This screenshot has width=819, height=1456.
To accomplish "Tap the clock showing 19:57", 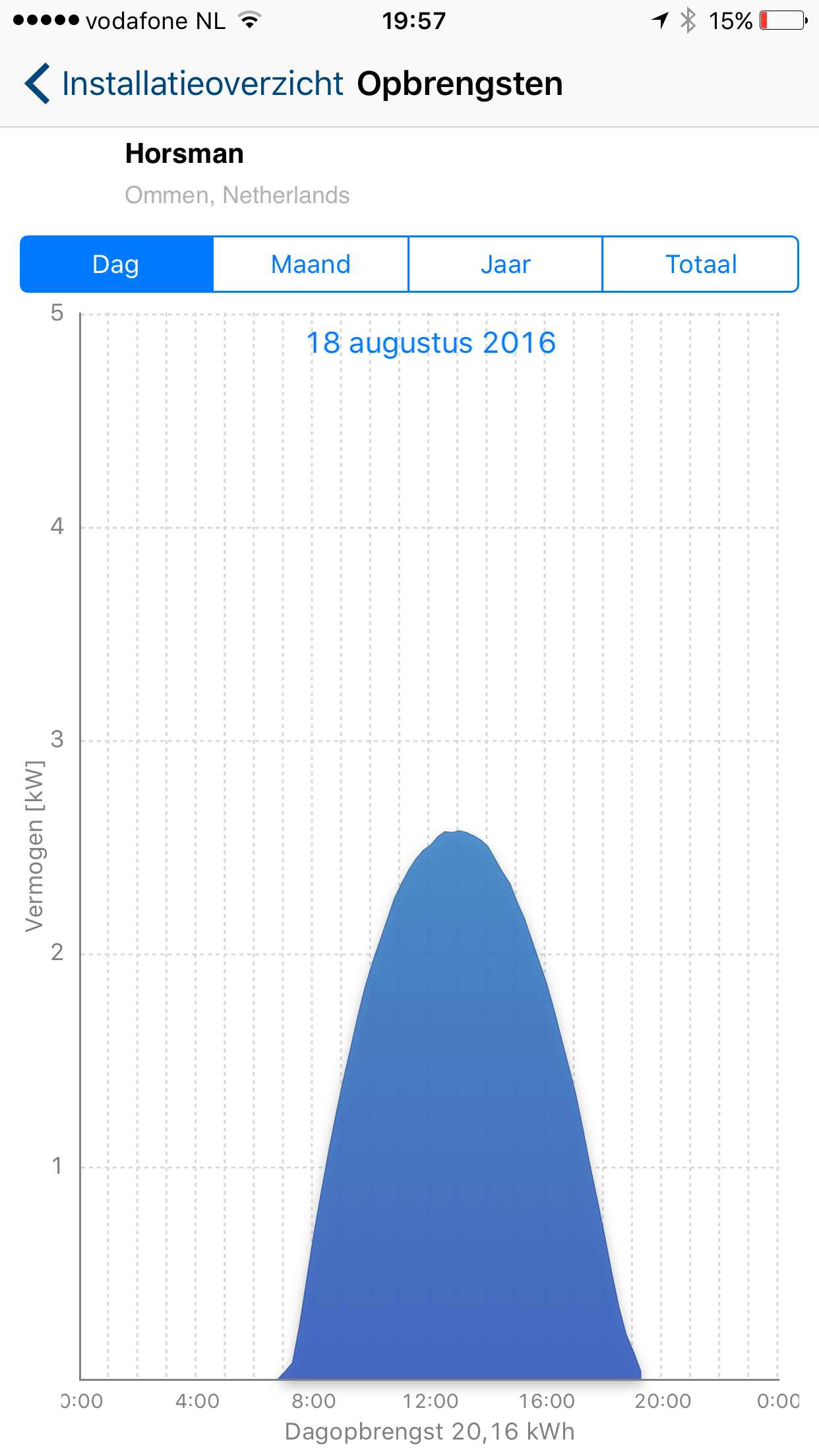I will 413,22.
